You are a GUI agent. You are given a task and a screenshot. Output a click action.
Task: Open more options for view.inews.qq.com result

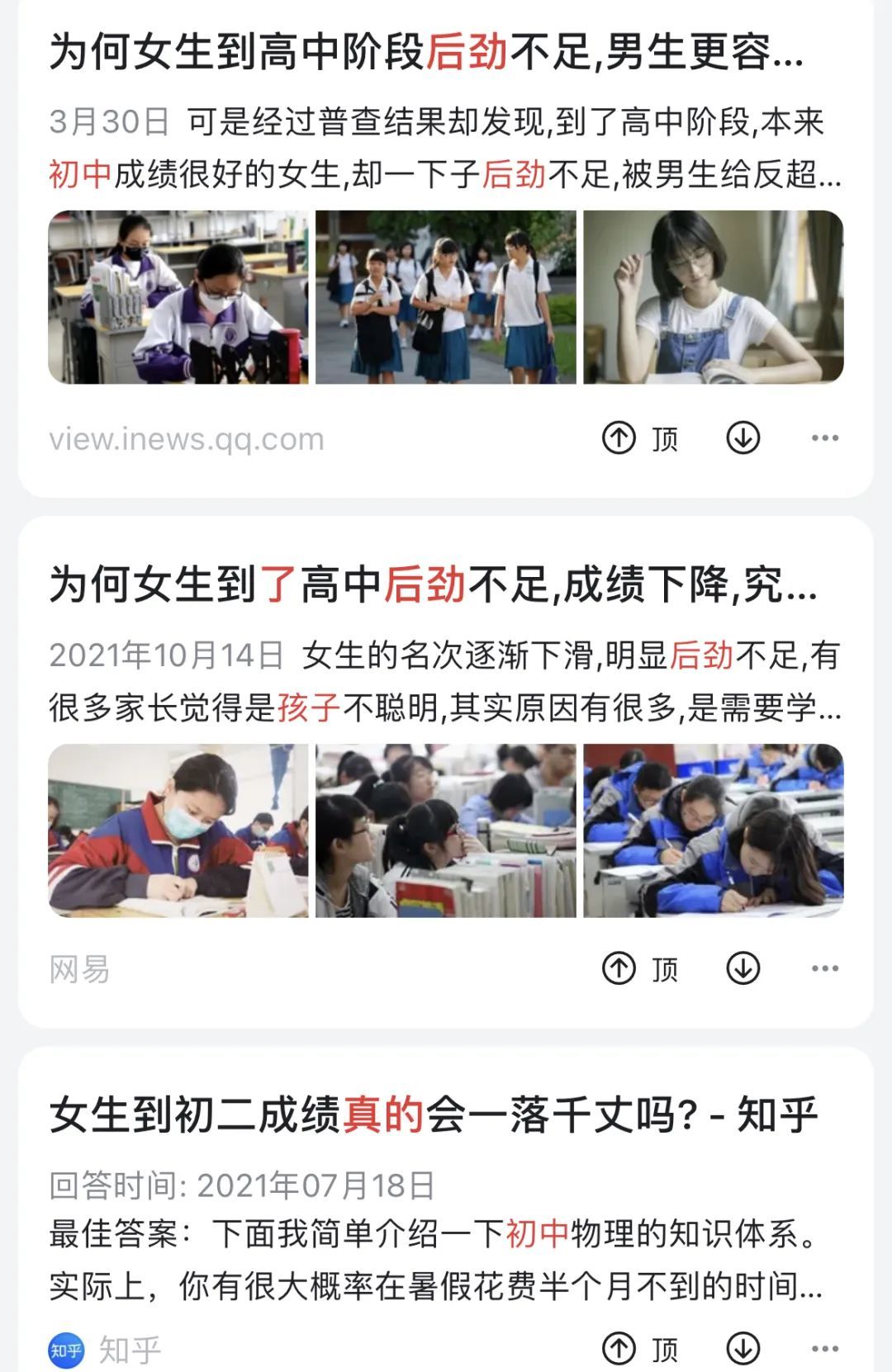pyautogui.click(x=824, y=438)
